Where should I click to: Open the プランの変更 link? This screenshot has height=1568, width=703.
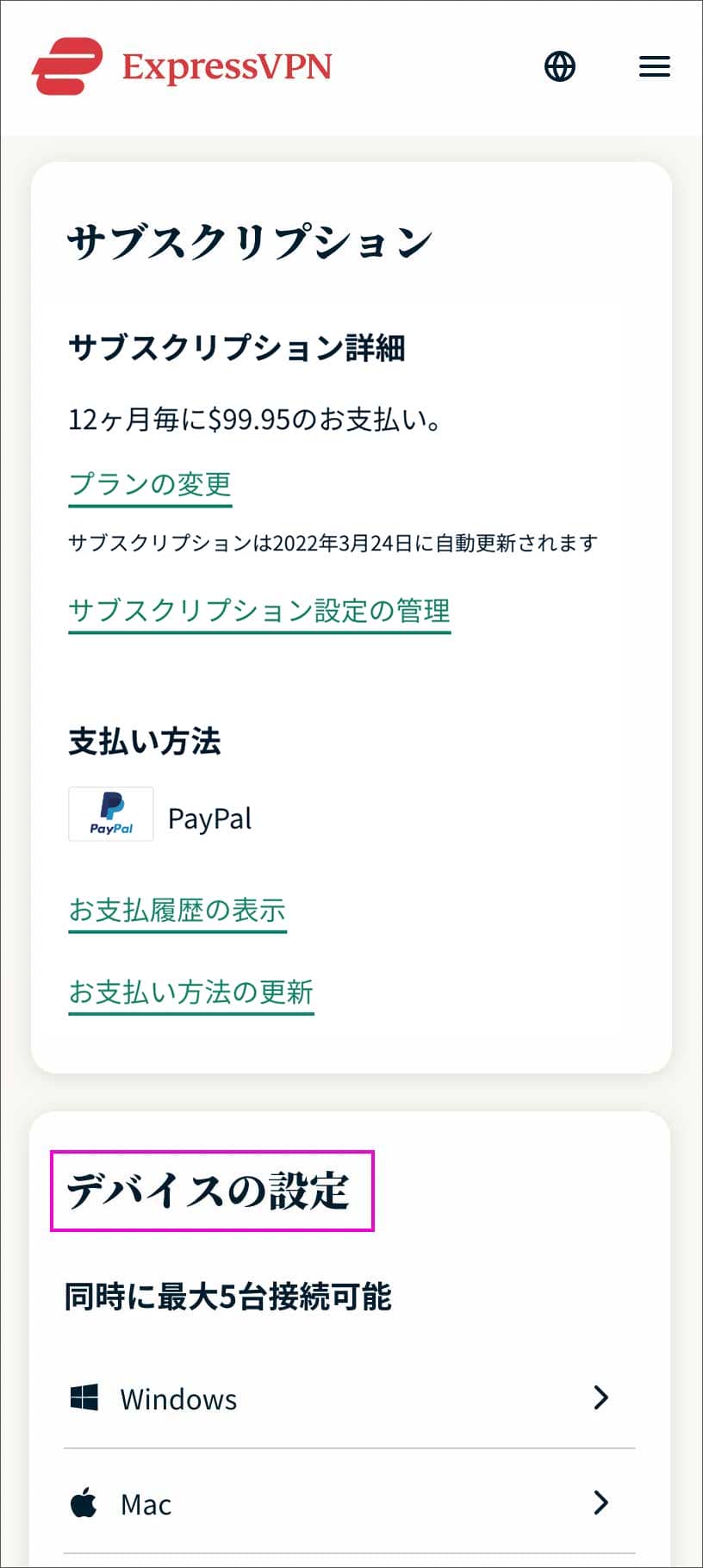point(151,484)
